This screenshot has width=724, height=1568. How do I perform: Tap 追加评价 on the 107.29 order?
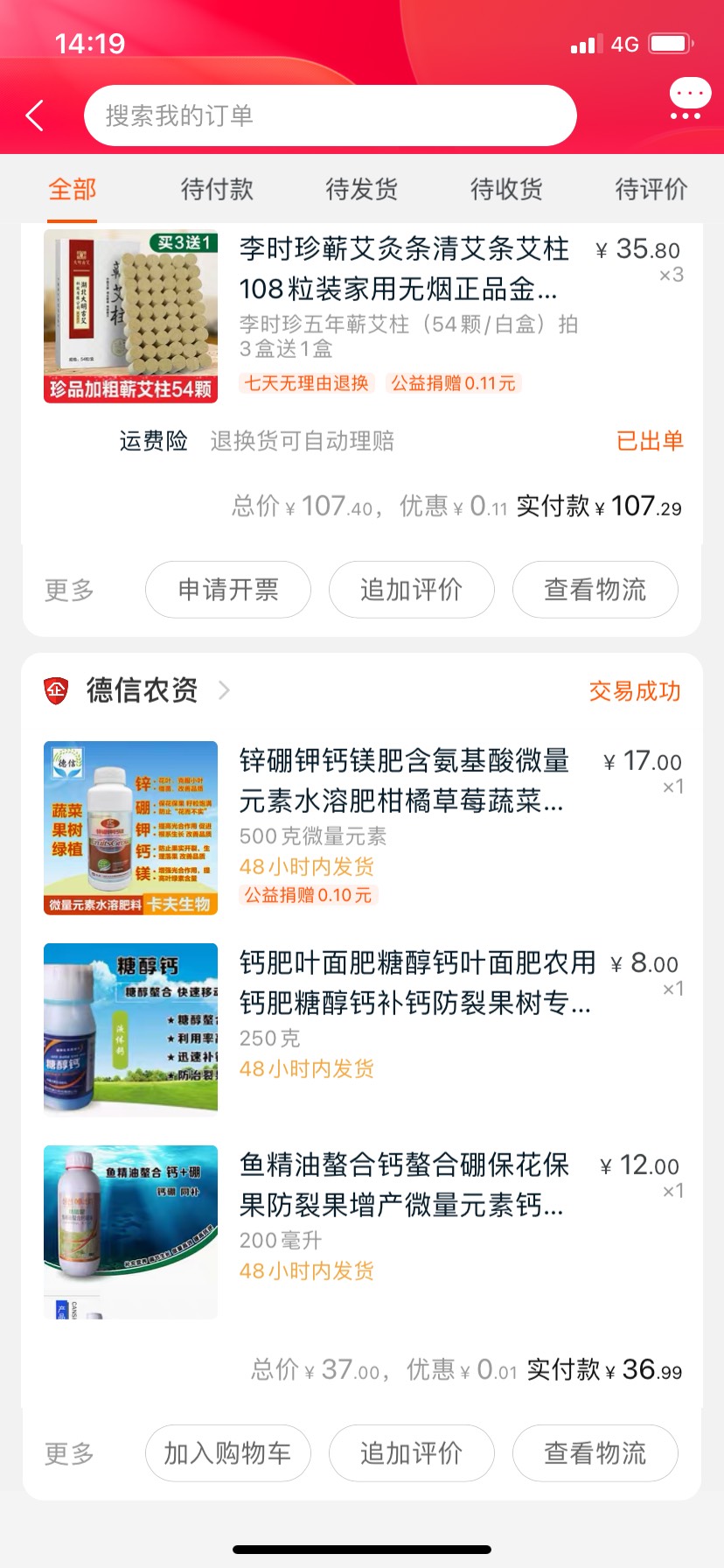411,590
